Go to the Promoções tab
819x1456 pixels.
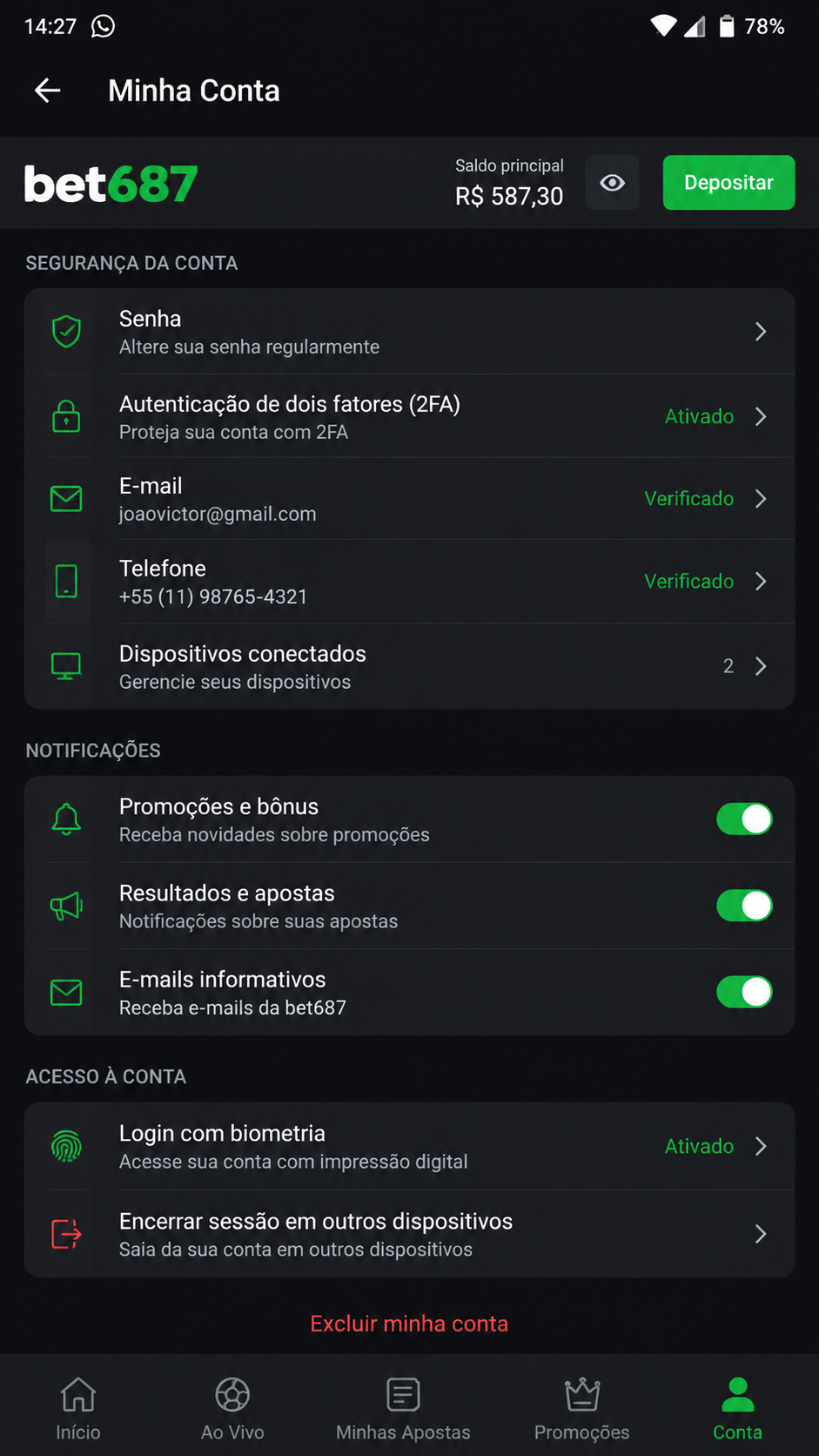pyautogui.click(x=581, y=1408)
